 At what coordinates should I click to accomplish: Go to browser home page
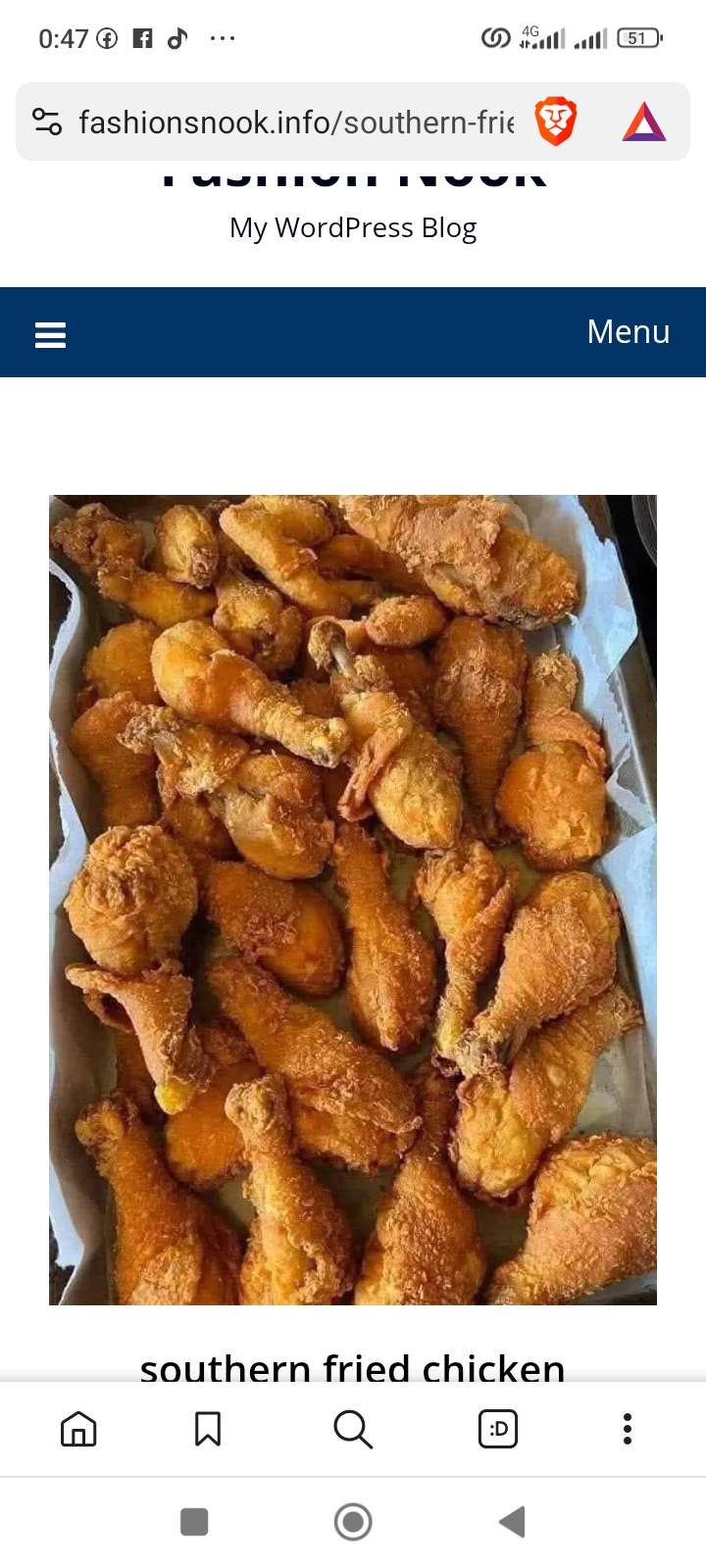(78, 1429)
